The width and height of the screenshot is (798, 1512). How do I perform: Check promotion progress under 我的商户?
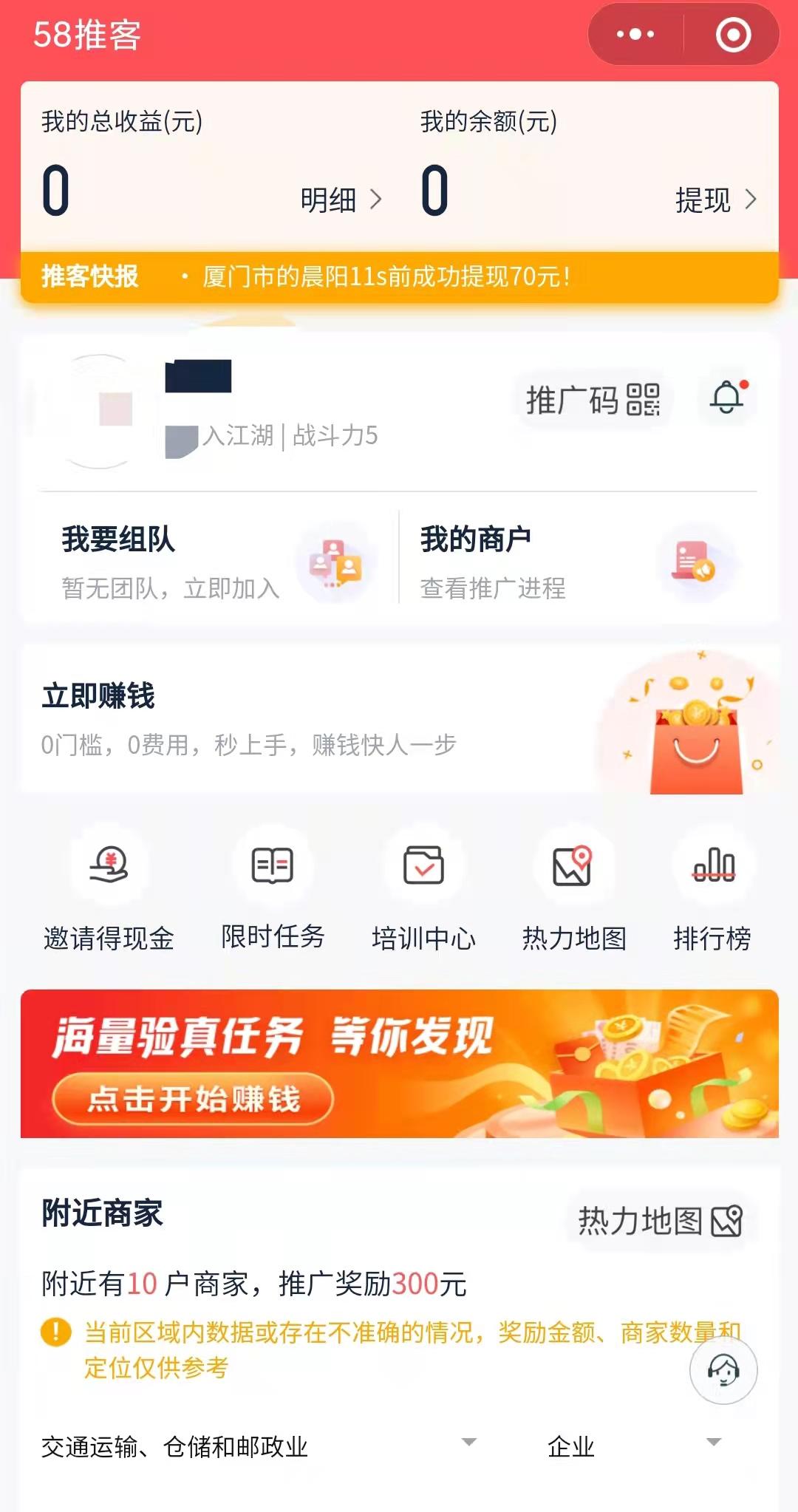pyautogui.click(x=494, y=590)
